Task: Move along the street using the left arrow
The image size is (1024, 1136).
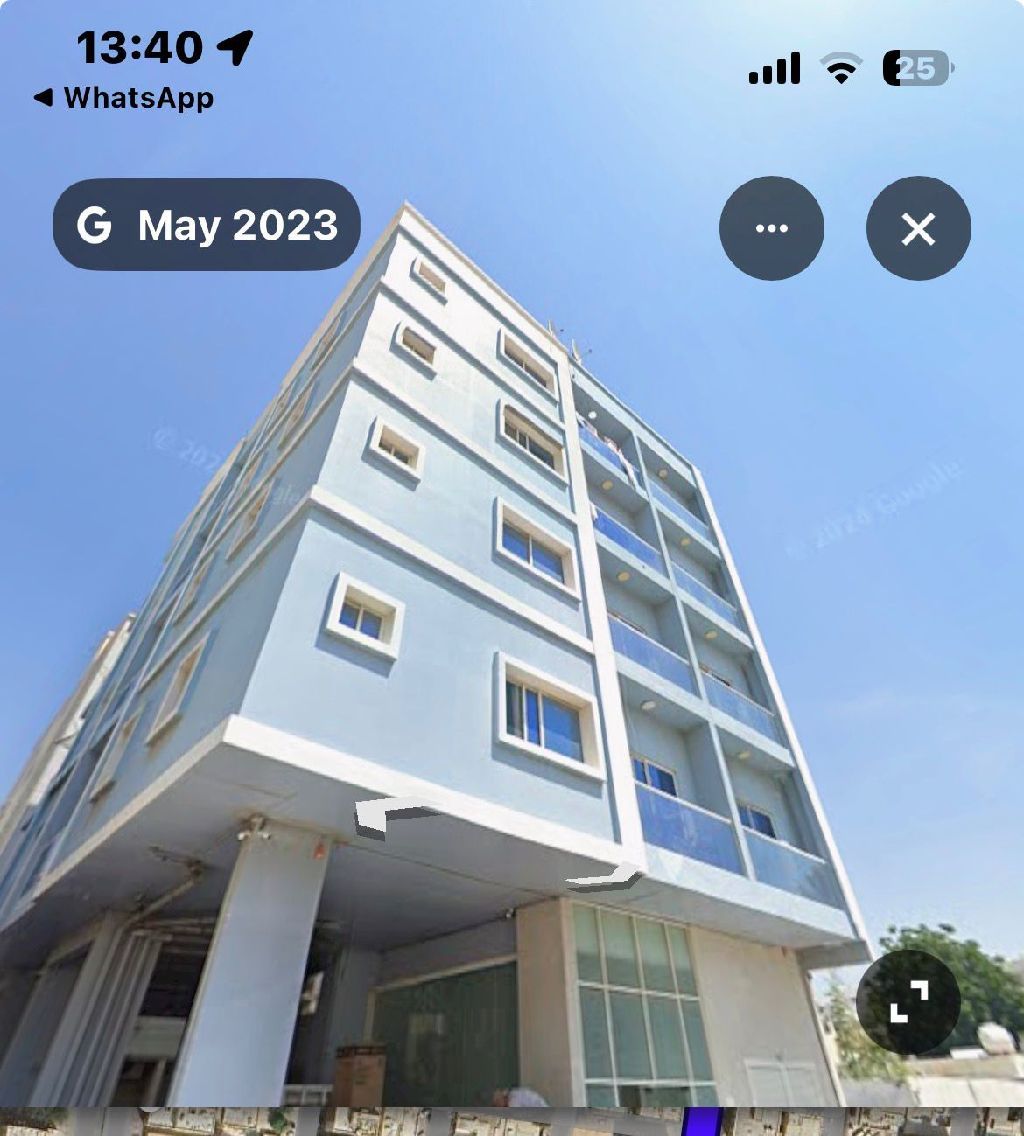Action: tap(395, 815)
